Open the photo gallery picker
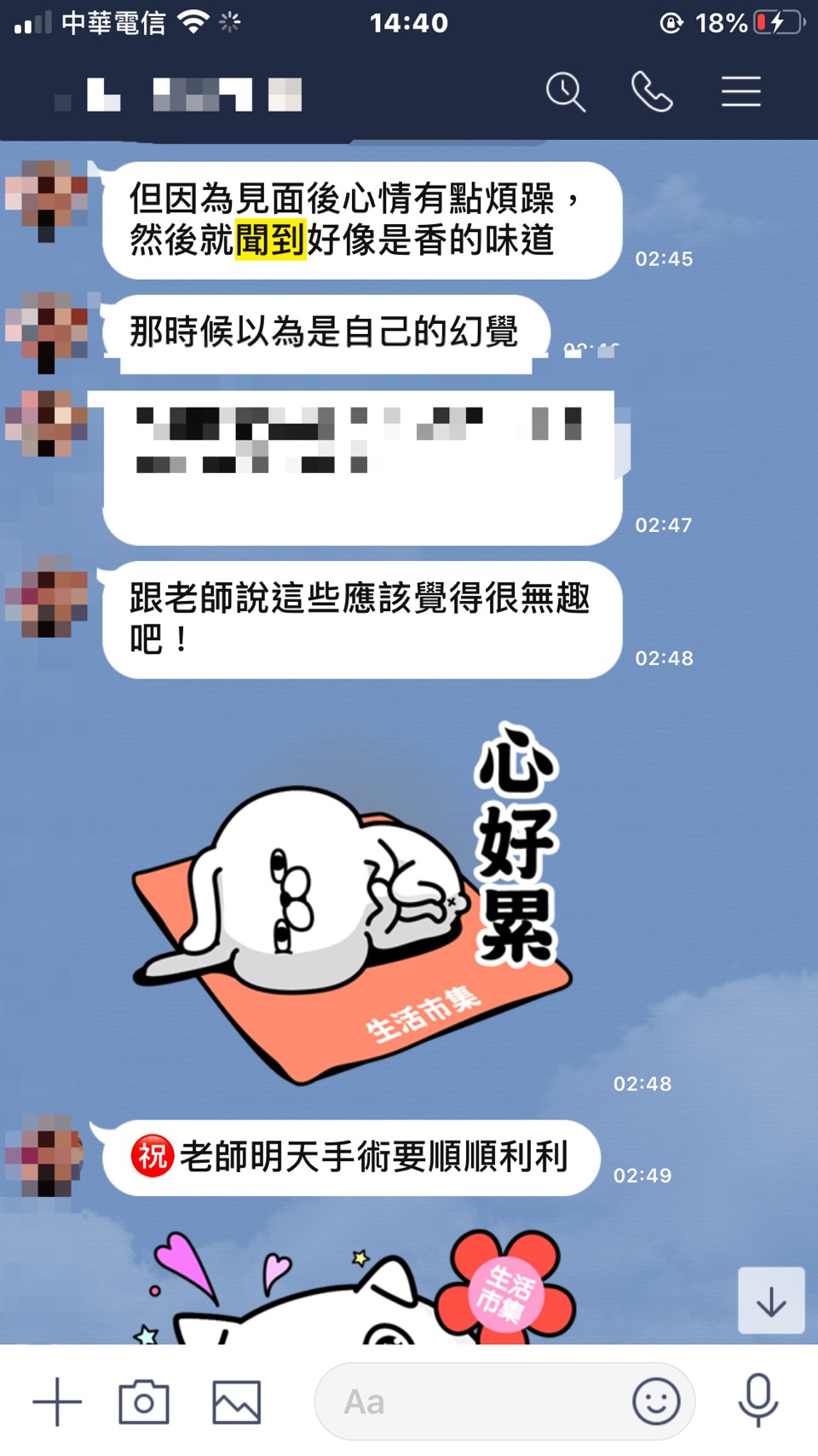Image resolution: width=818 pixels, height=1456 pixels. pyautogui.click(x=236, y=1401)
